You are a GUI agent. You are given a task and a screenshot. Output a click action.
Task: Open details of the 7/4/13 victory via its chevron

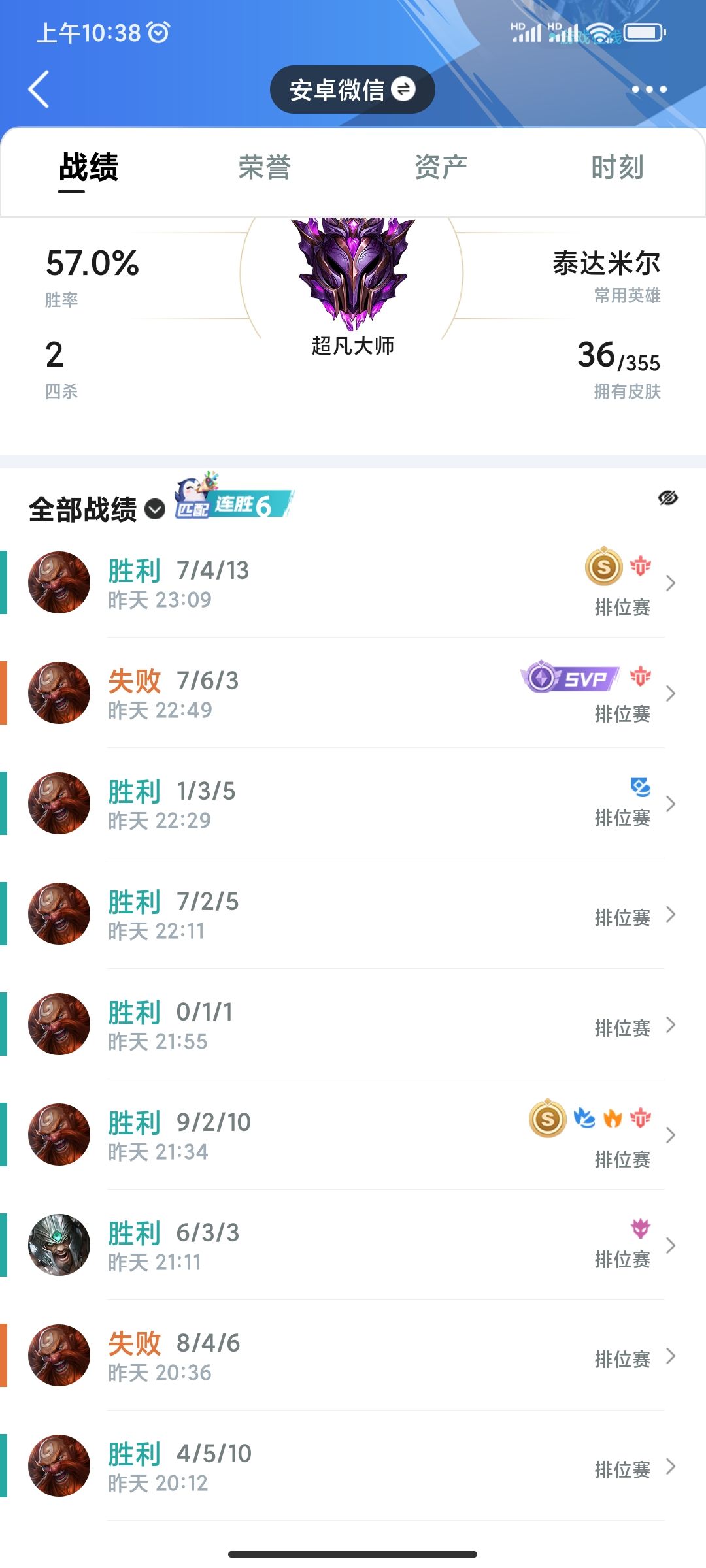(670, 583)
